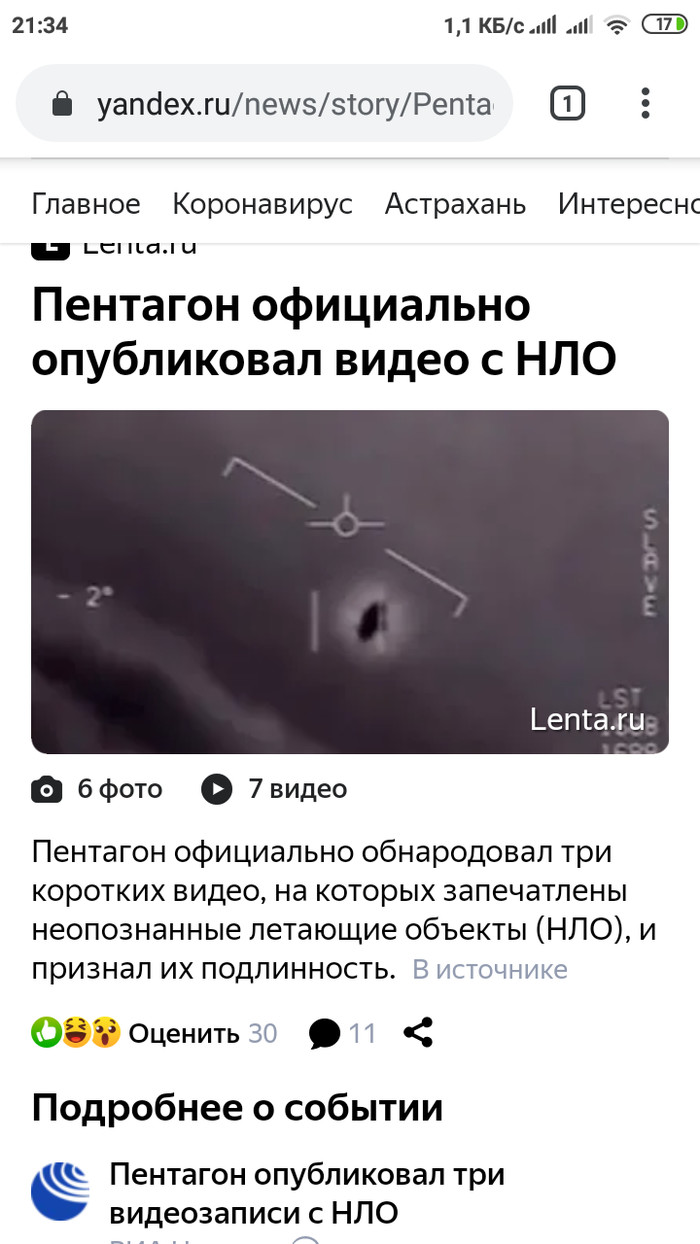Share this news story
This screenshot has height=1244, width=700.
[x=418, y=1033]
